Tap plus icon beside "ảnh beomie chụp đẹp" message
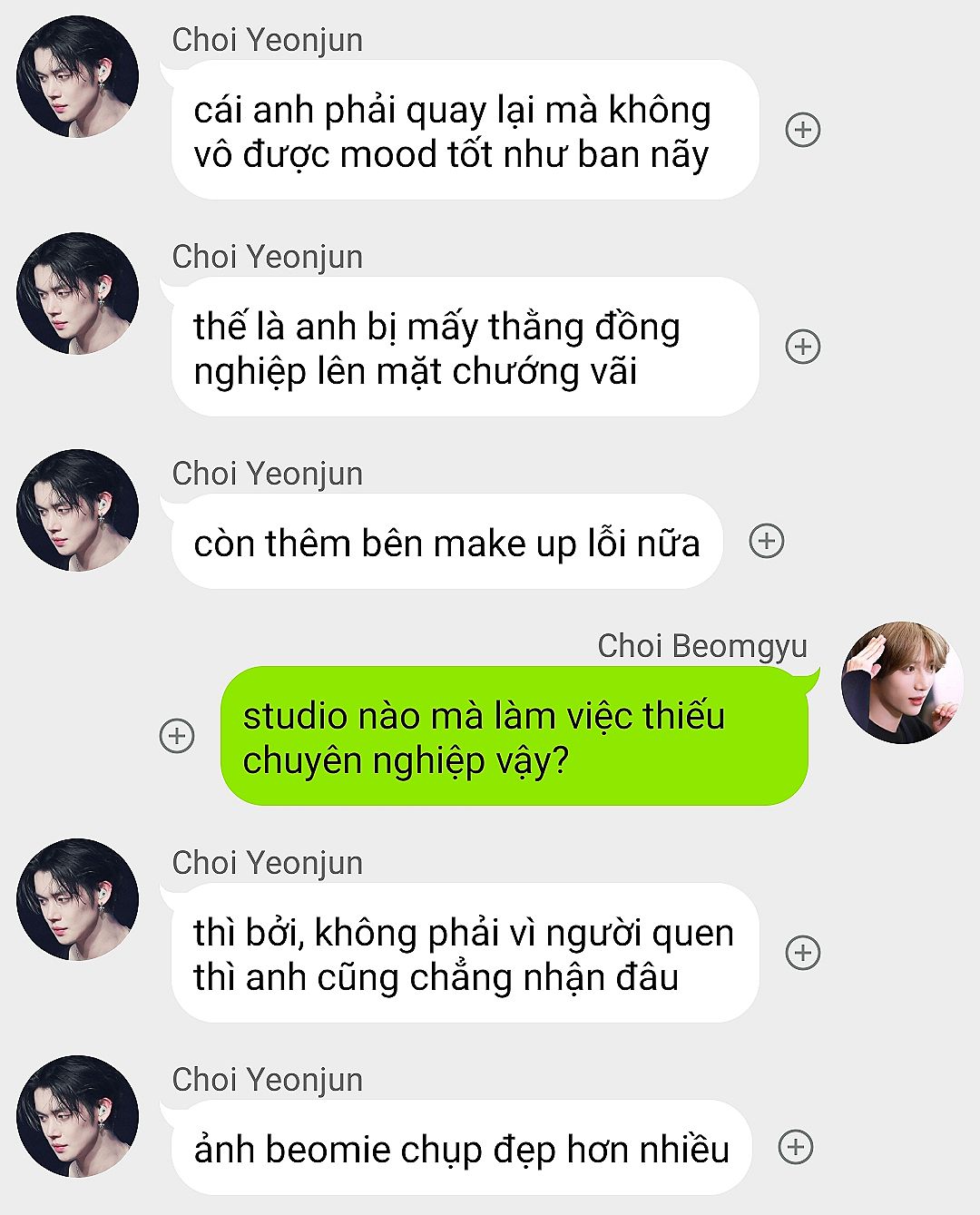 coord(796,1148)
